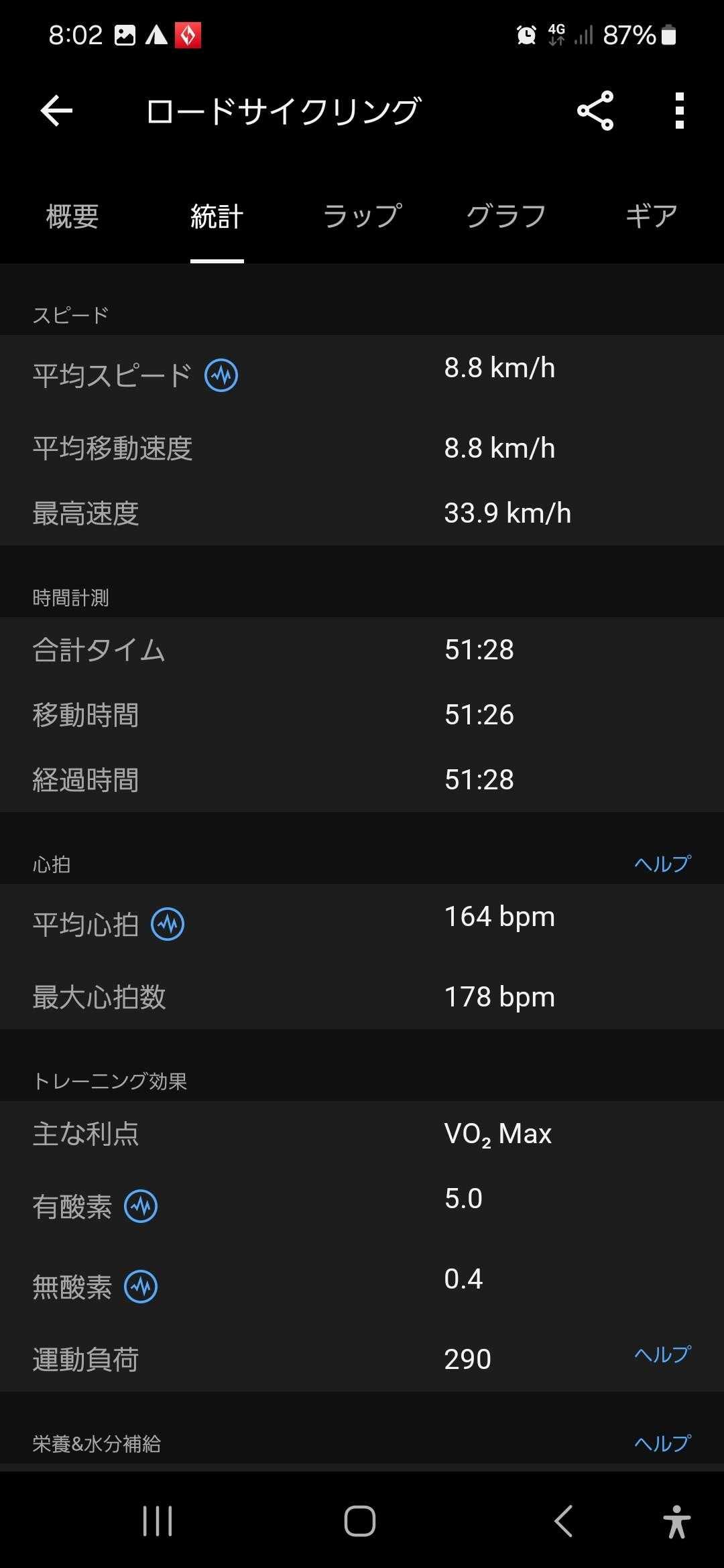Open the グラフ tab

(506, 216)
